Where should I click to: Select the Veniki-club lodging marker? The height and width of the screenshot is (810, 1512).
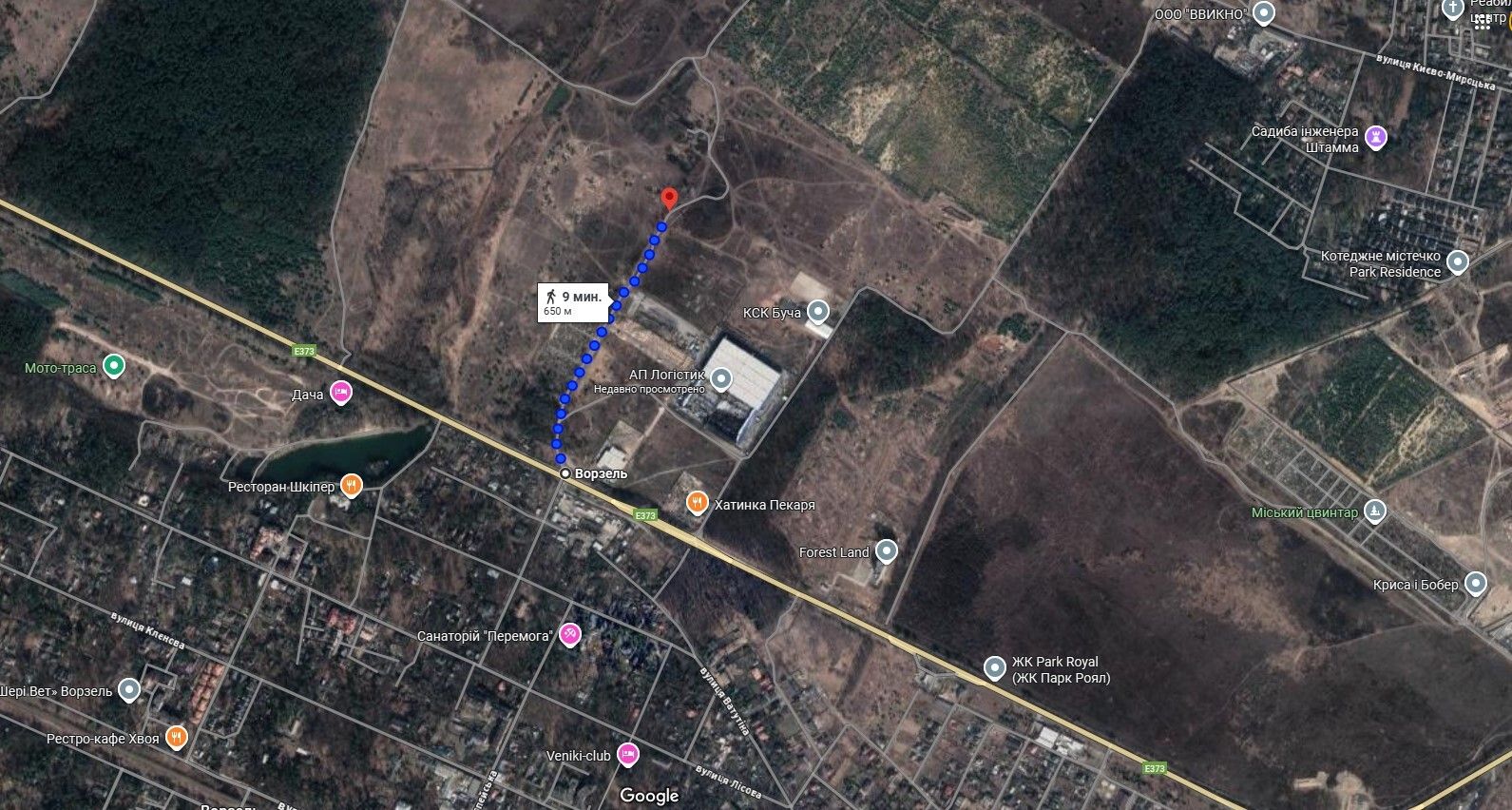(627, 755)
